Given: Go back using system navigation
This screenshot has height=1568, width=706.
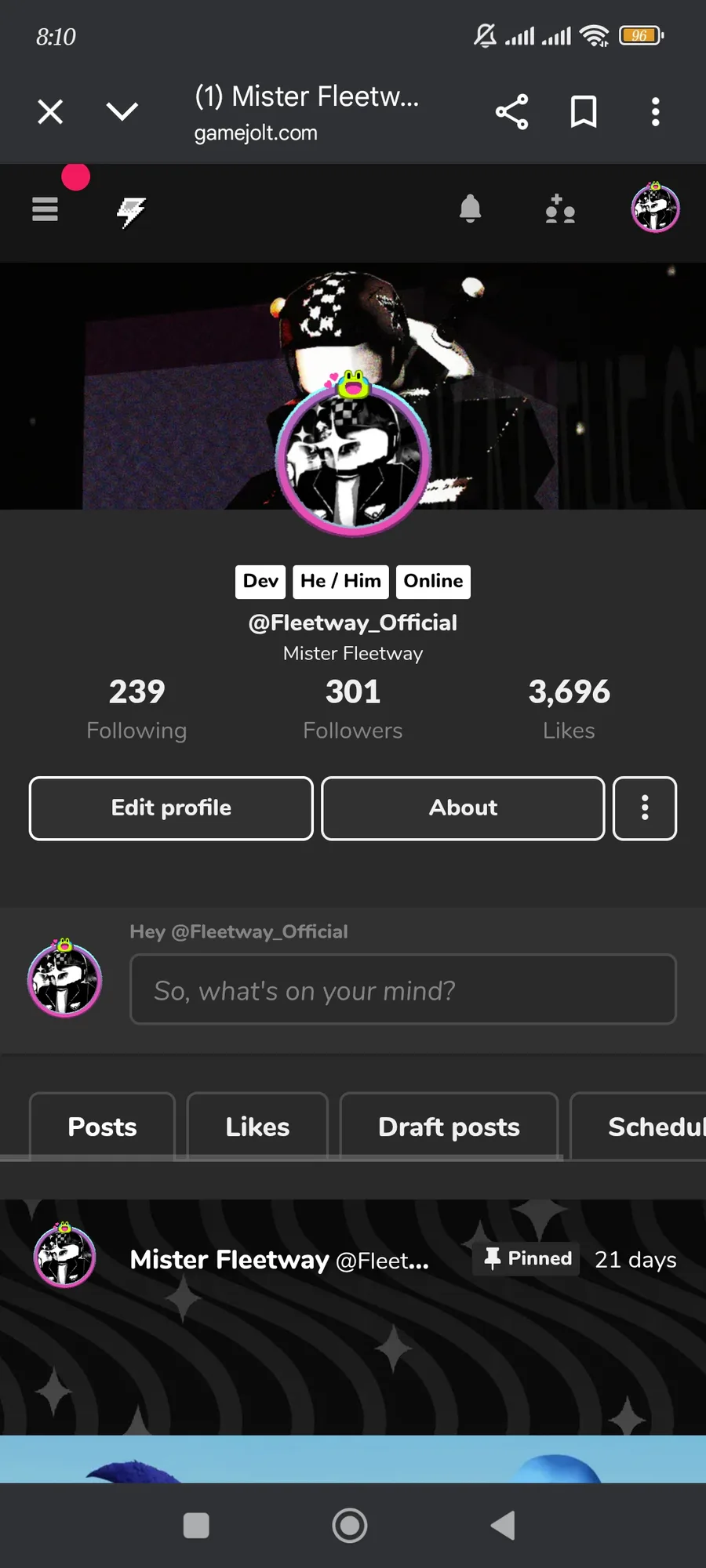Looking at the screenshot, I should [503, 1526].
